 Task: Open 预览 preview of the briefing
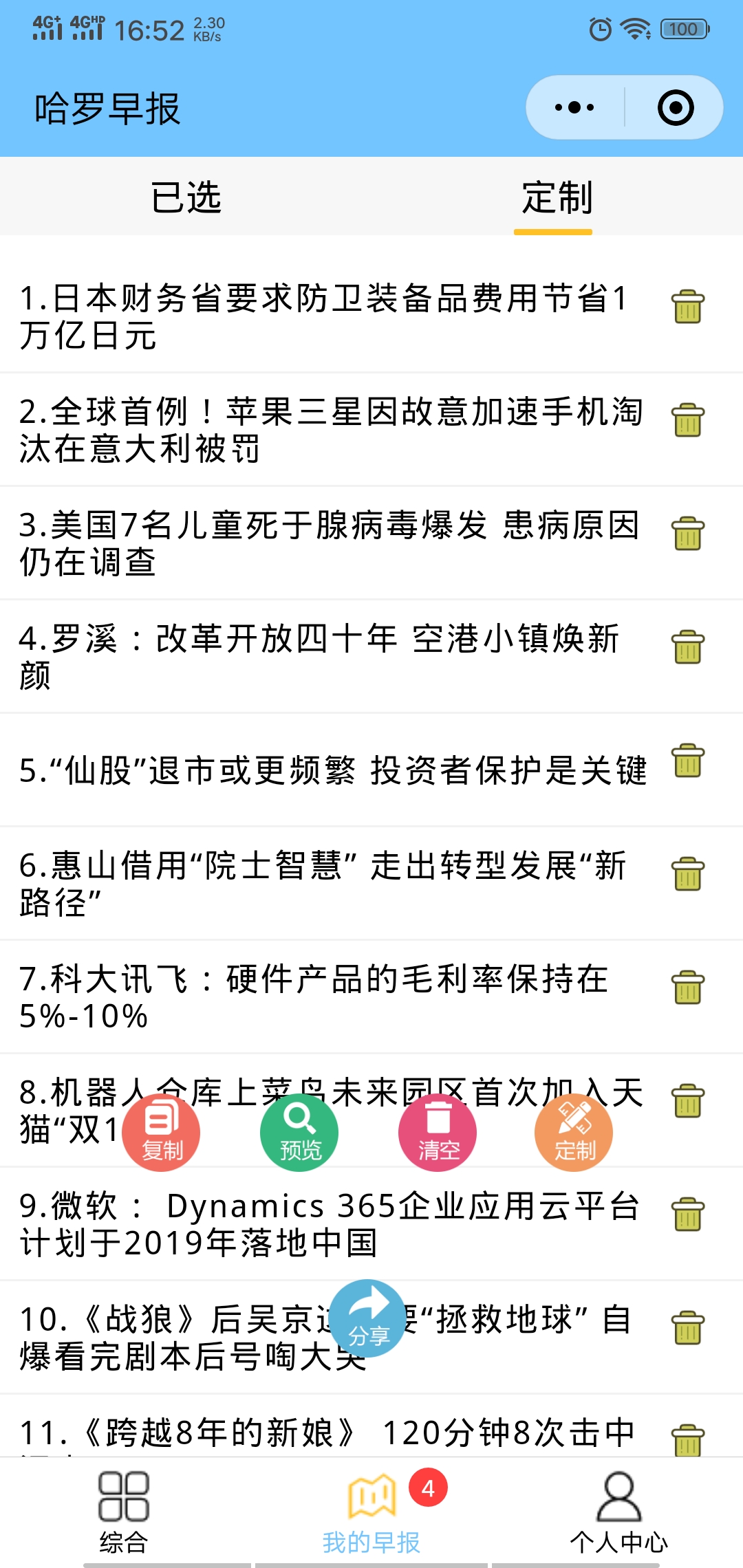tap(299, 1133)
